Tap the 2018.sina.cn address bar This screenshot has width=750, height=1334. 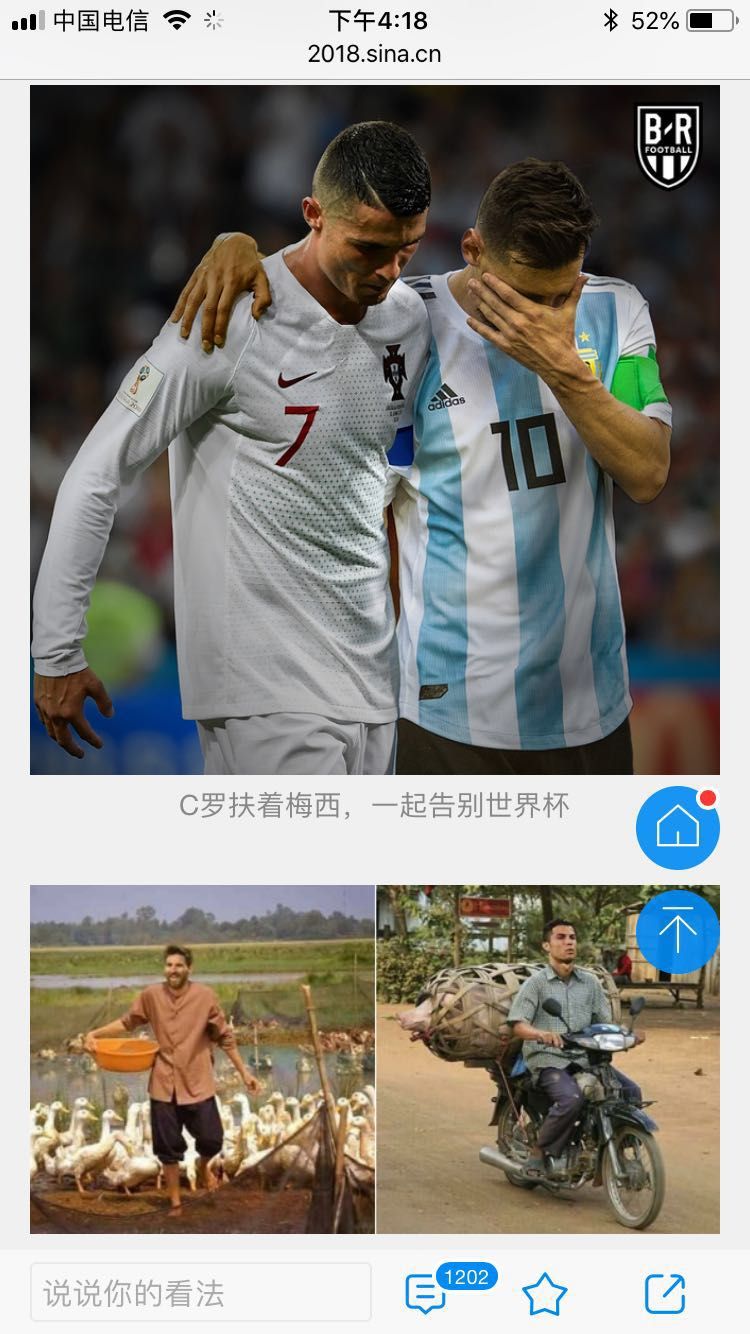click(374, 54)
